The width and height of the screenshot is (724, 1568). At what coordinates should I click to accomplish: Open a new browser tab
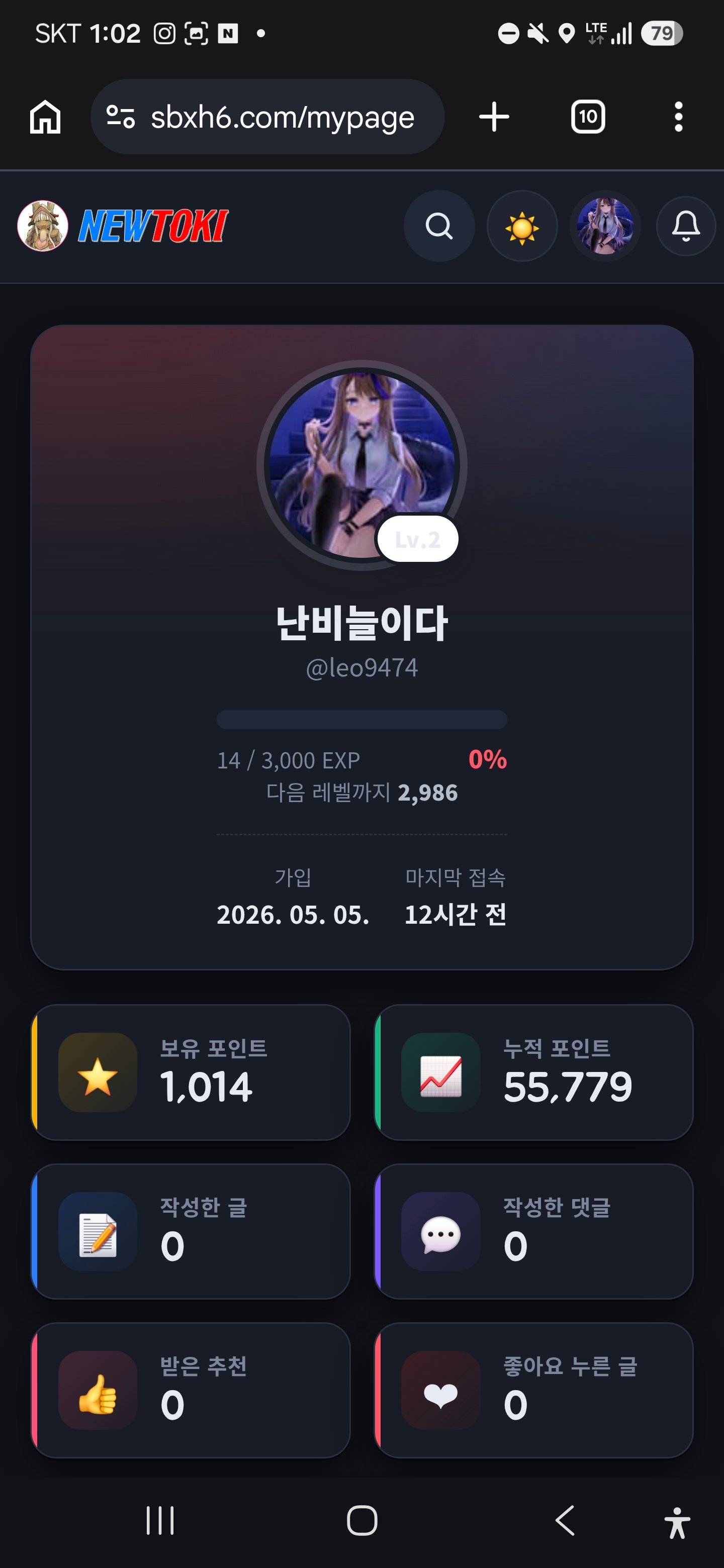[x=494, y=117]
